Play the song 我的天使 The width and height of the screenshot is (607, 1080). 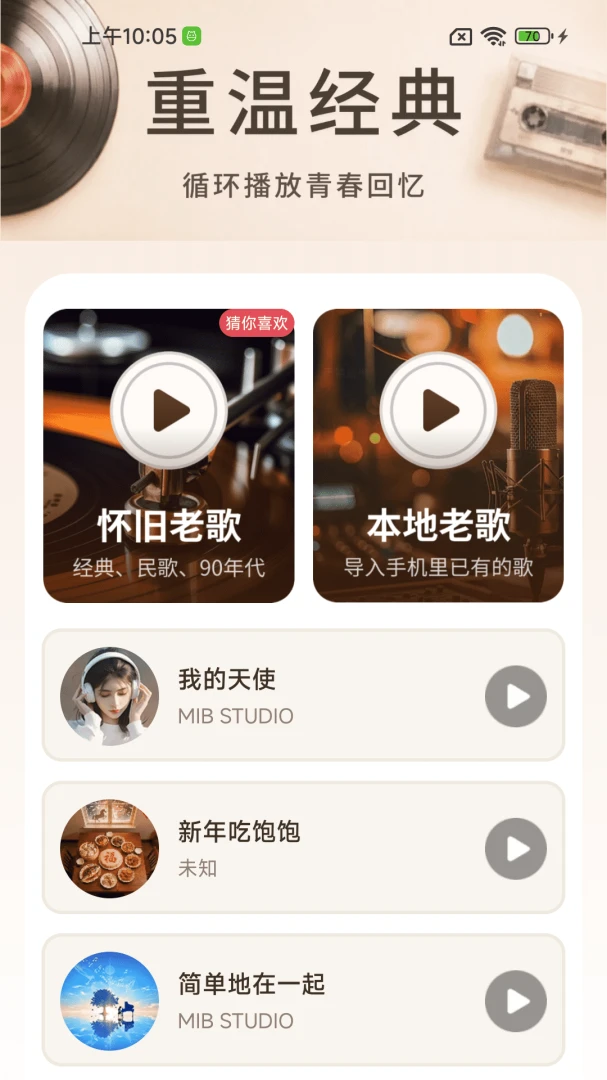click(516, 696)
